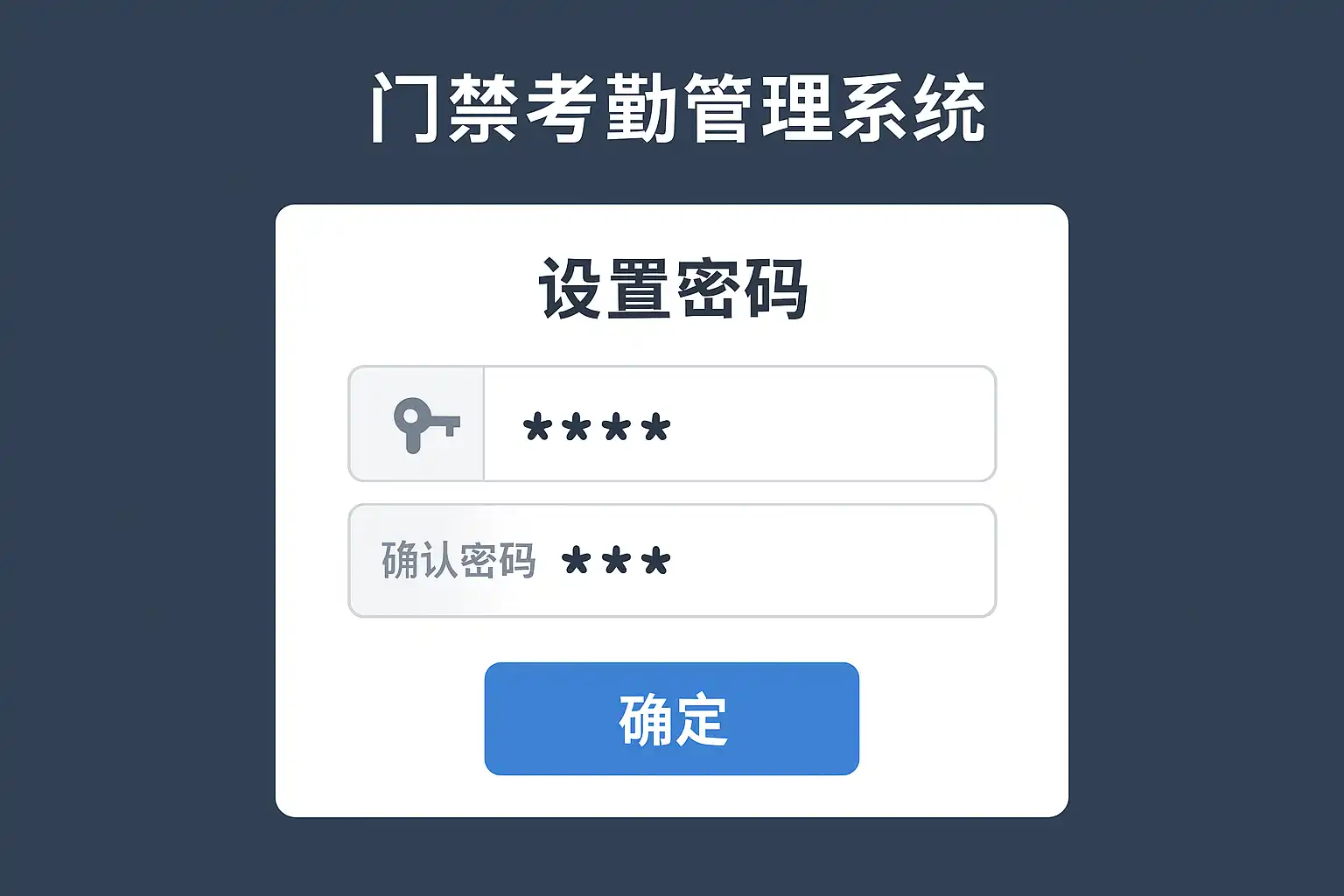The height and width of the screenshot is (896, 1344).
Task: Confirm with the 确定 button
Action: (x=671, y=718)
